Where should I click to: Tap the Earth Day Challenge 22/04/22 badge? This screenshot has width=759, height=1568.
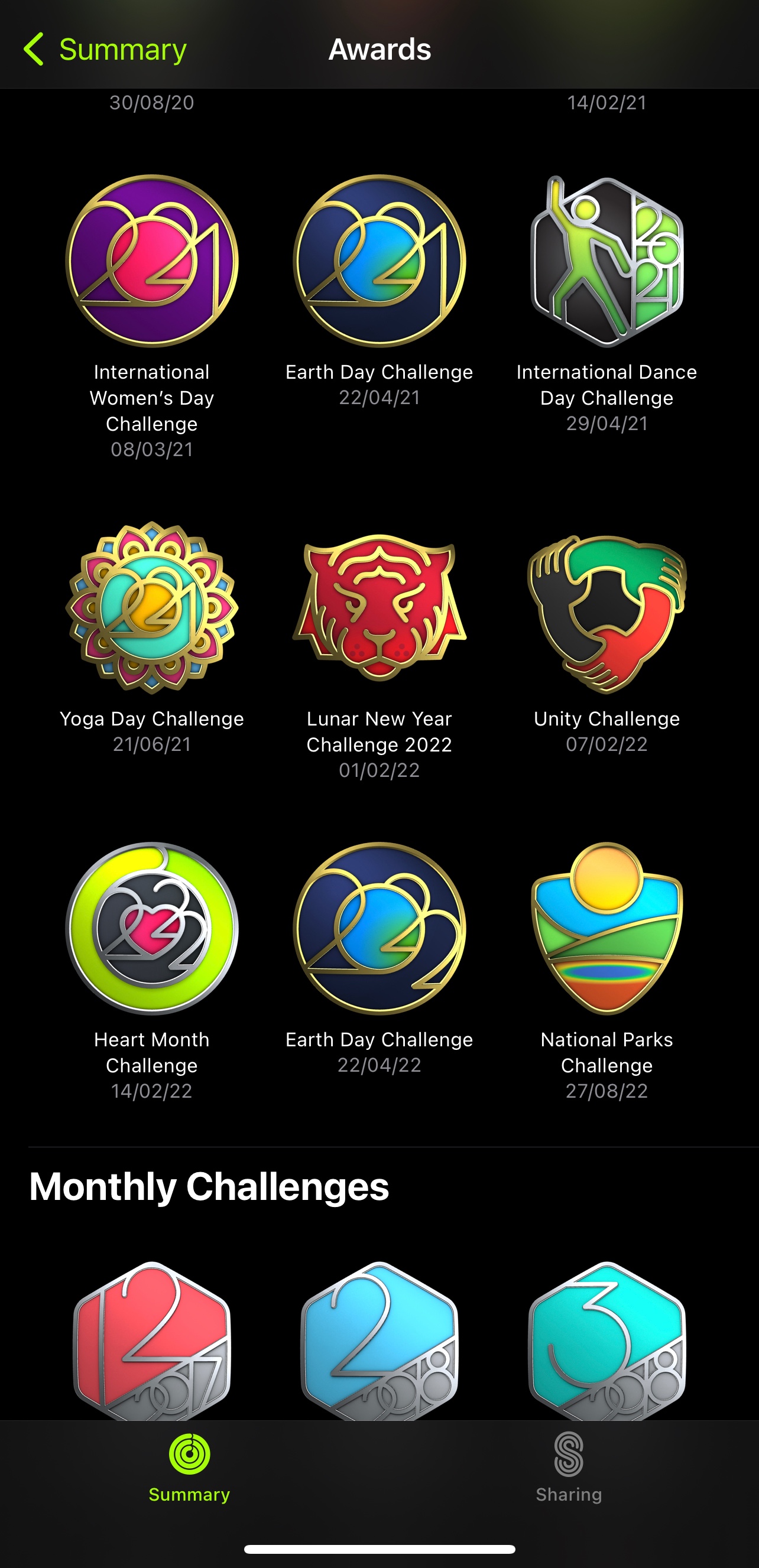click(x=379, y=928)
